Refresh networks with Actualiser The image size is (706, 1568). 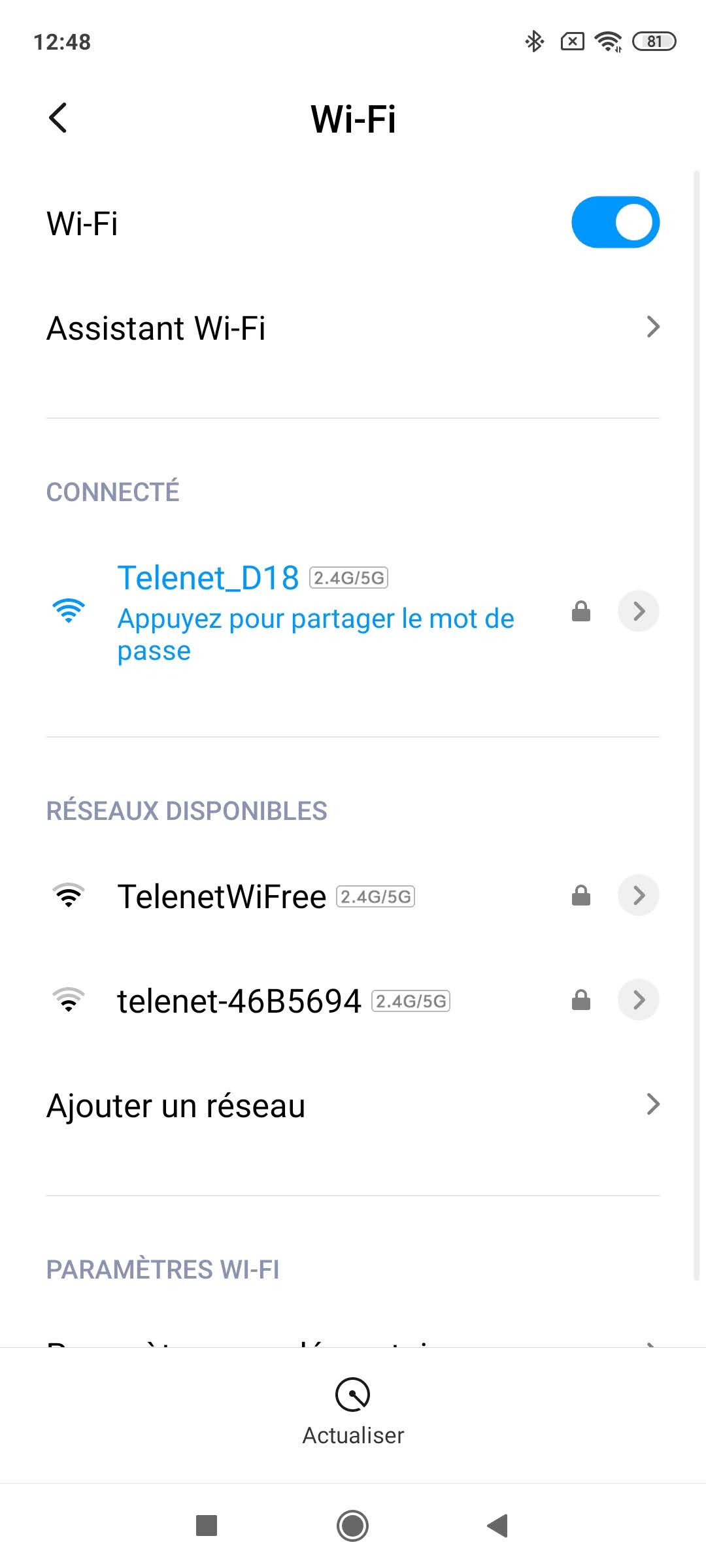click(353, 1412)
